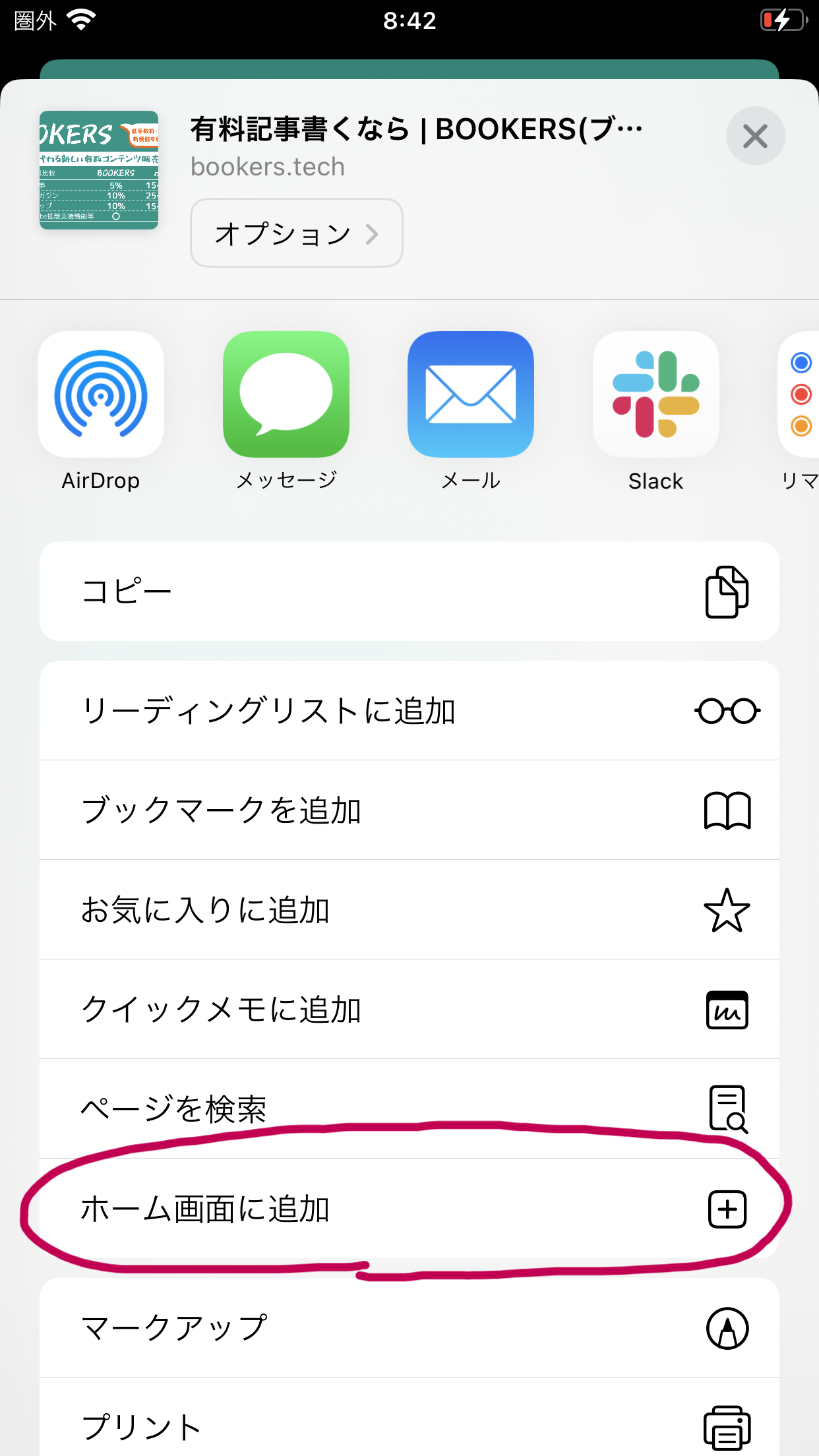819x1456 pixels.
Task: Select ブックマークを追加
Action: click(x=409, y=810)
